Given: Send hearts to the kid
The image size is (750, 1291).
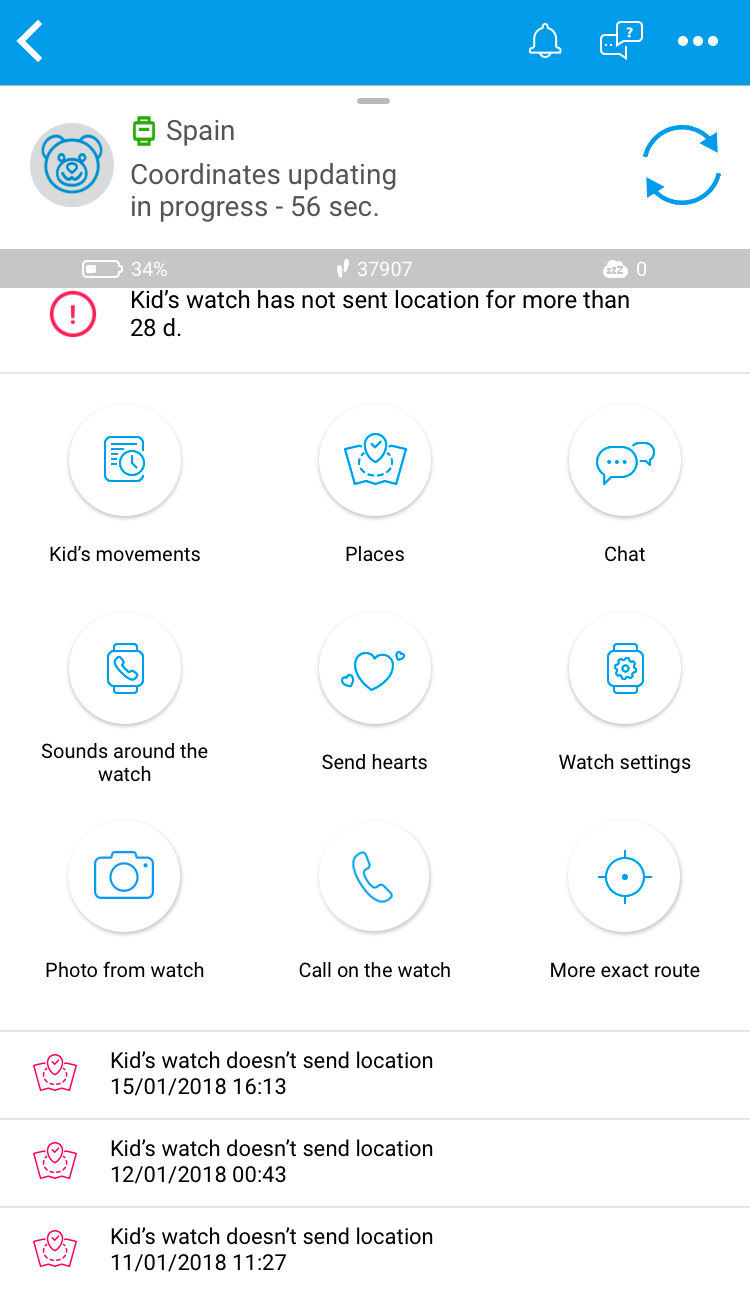Looking at the screenshot, I should click(x=375, y=669).
